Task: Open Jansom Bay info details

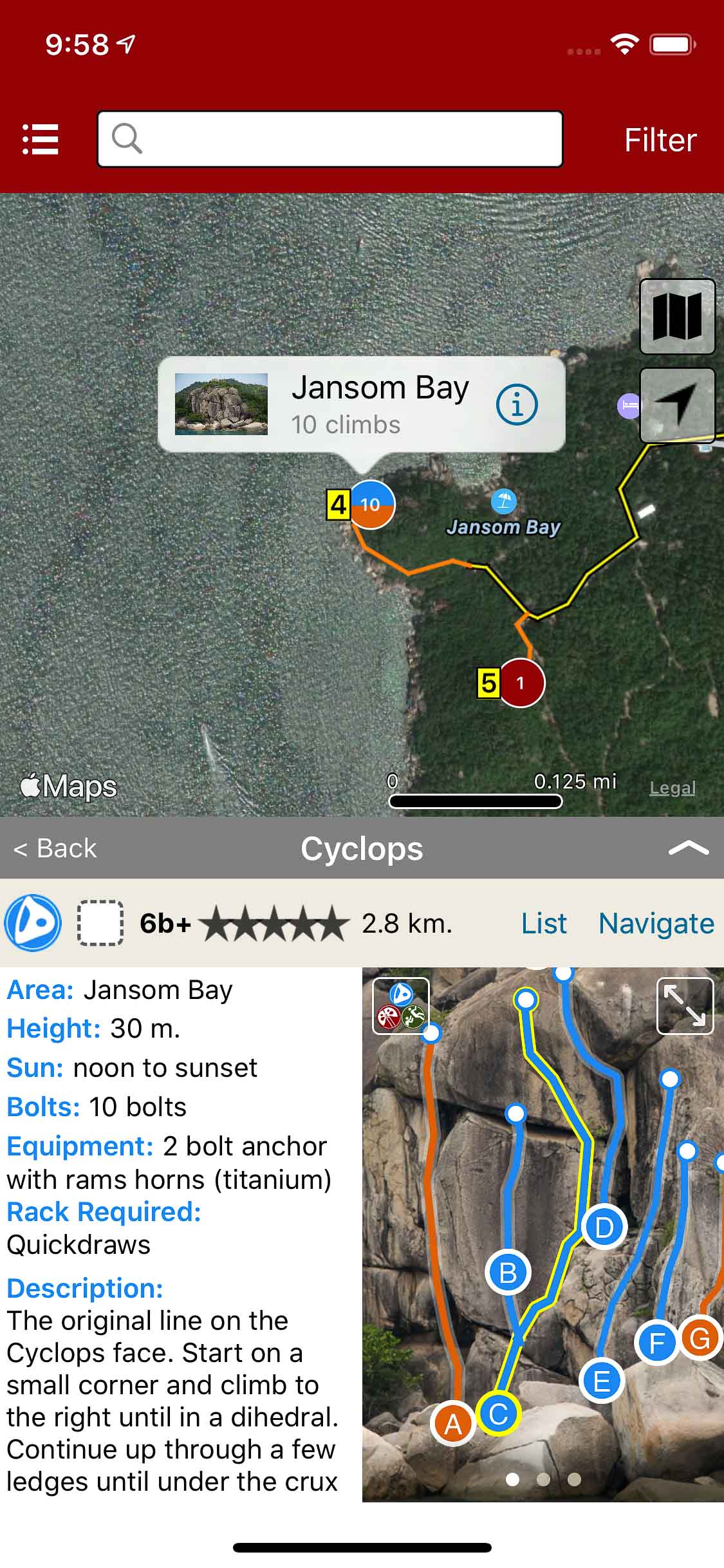Action: [516, 405]
